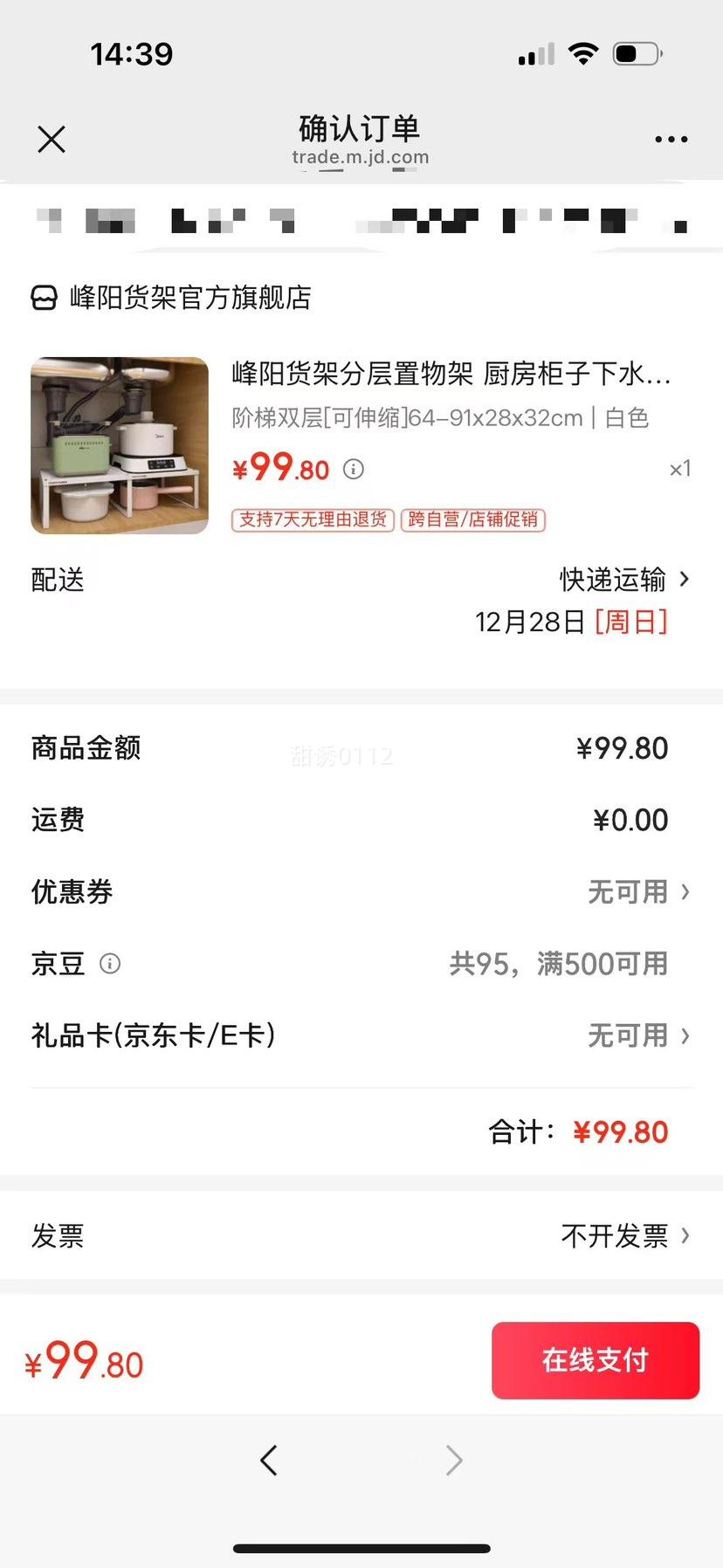Screen dimensions: 723x1568
Task: Tap the Wi-Fi icon in status bar
Action: pyautogui.click(x=582, y=52)
